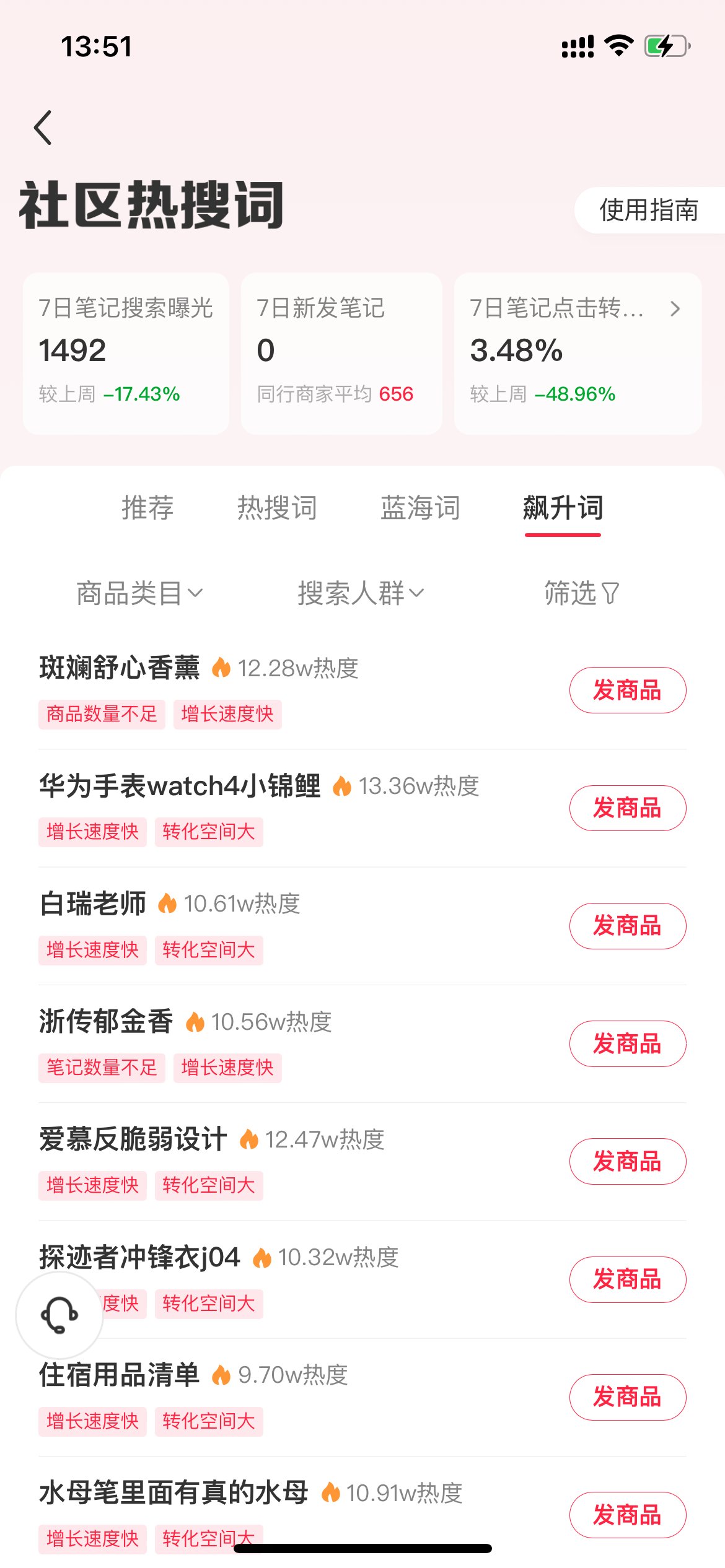The height and width of the screenshot is (1568, 725).
Task: Open the customer service headset button
Action: click(59, 1315)
